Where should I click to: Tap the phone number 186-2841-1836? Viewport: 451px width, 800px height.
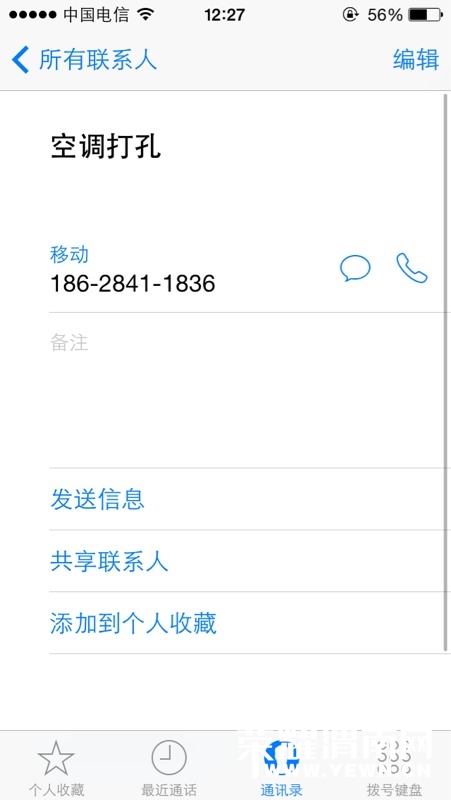click(x=133, y=283)
